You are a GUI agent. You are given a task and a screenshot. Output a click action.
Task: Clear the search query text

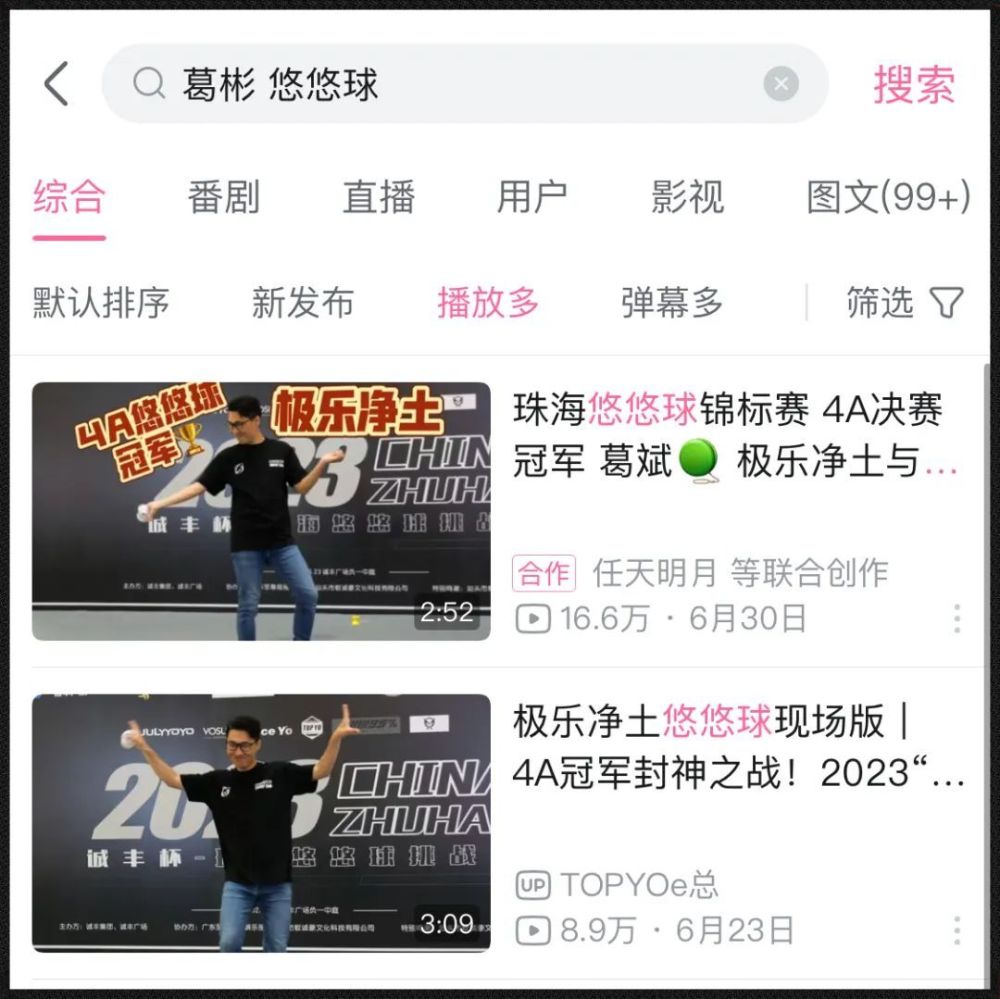781,85
